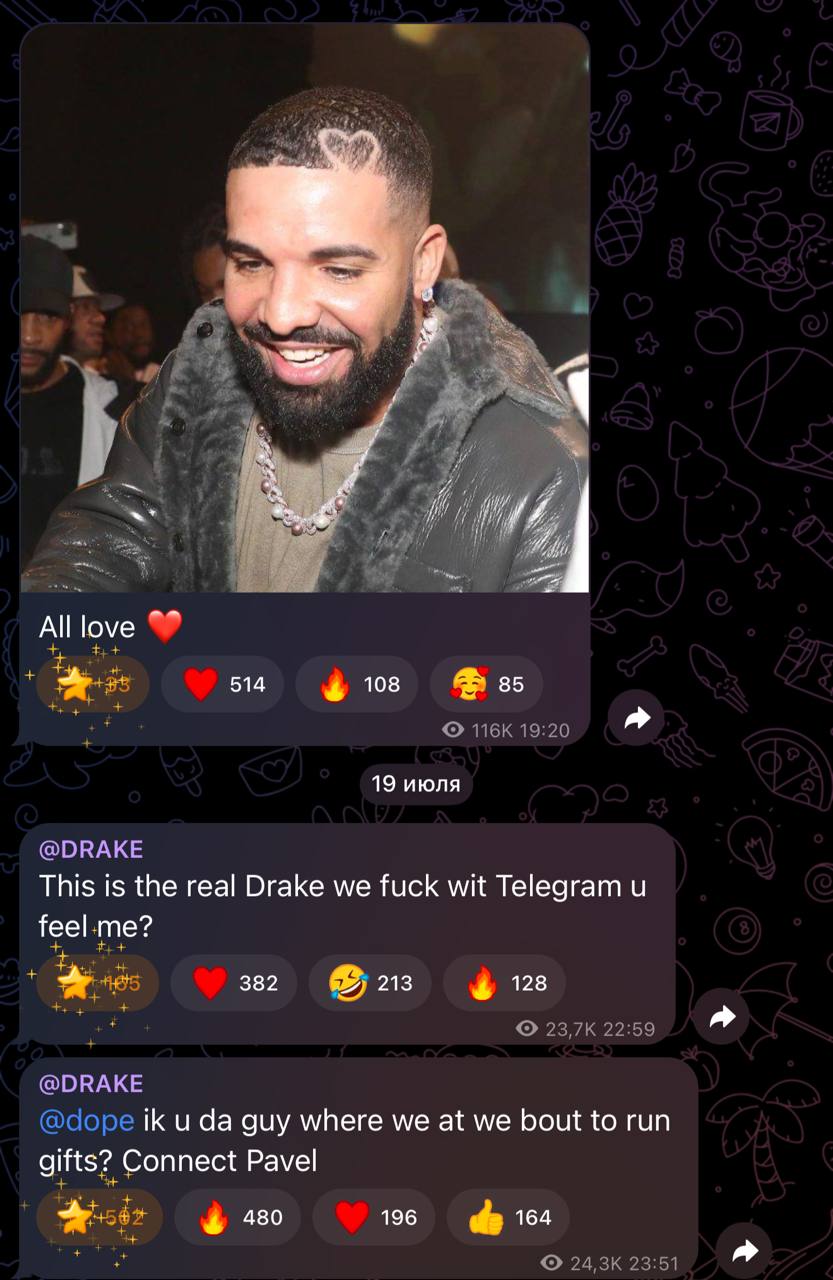Open the @dope mention link

tap(86, 1121)
